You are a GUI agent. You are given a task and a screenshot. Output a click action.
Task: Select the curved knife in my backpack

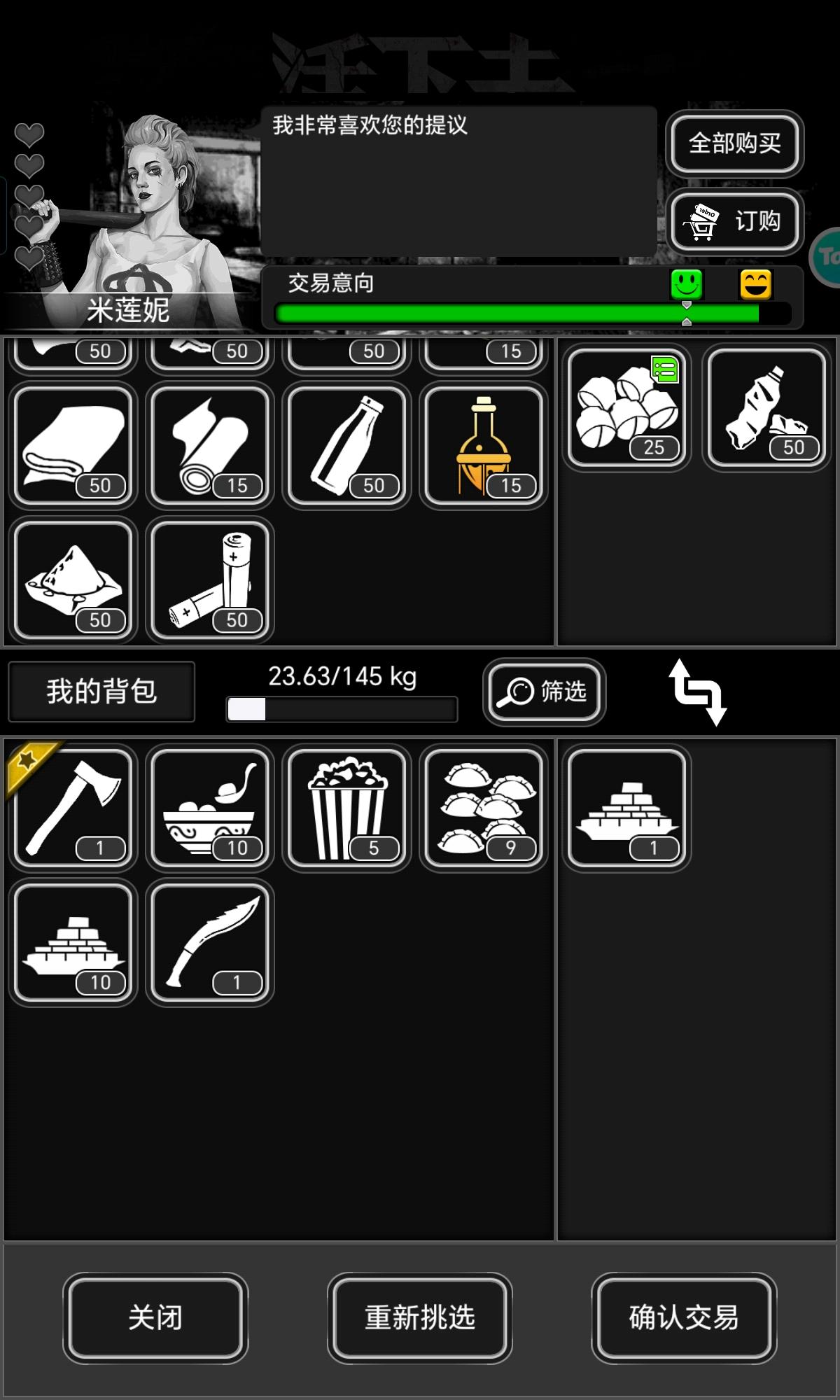pyautogui.click(x=210, y=941)
